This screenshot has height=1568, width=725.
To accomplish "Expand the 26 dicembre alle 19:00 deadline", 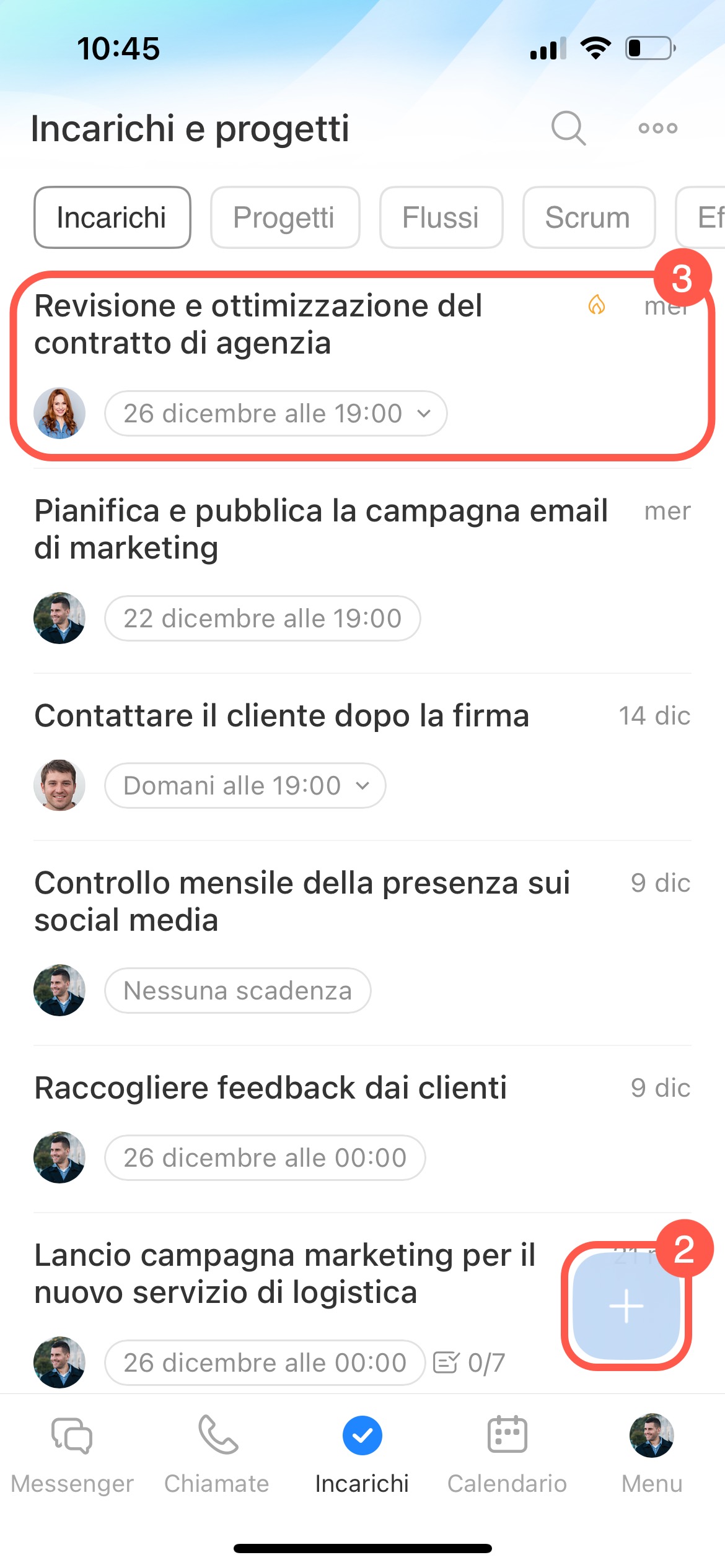I will click(x=276, y=413).
